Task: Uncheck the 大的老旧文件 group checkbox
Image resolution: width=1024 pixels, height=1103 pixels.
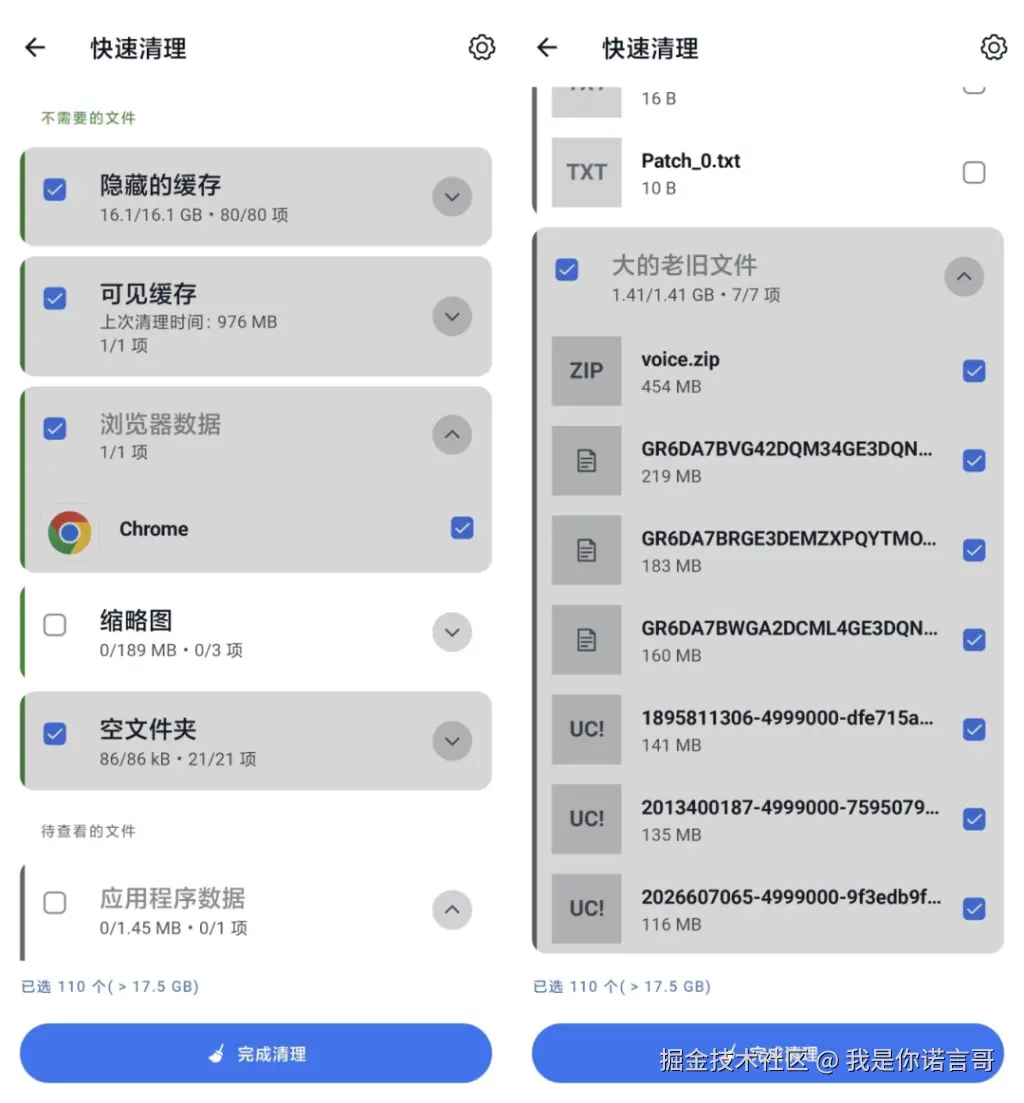Action: point(566,269)
